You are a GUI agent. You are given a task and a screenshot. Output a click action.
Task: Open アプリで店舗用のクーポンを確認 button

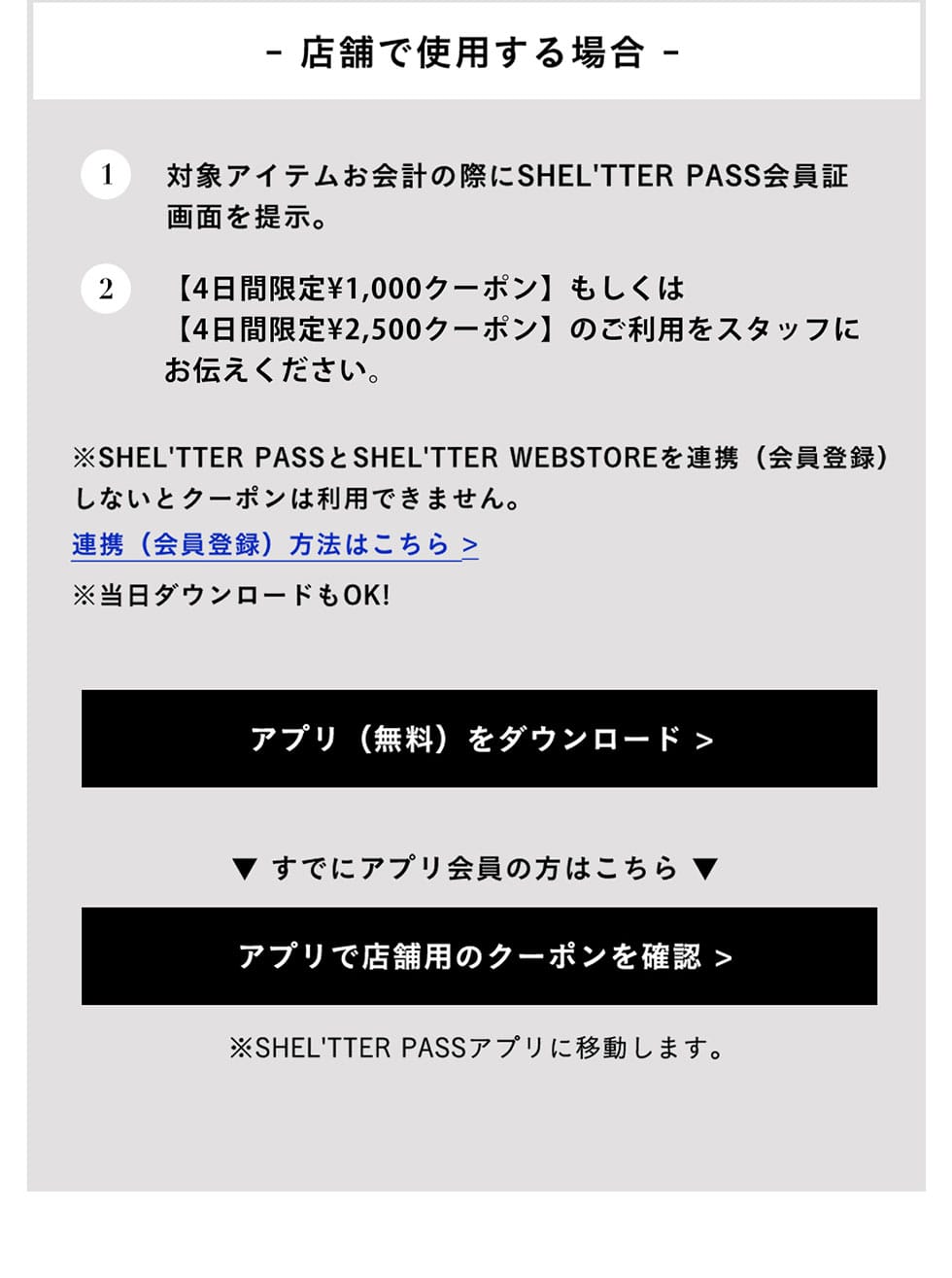click(480, 956)
